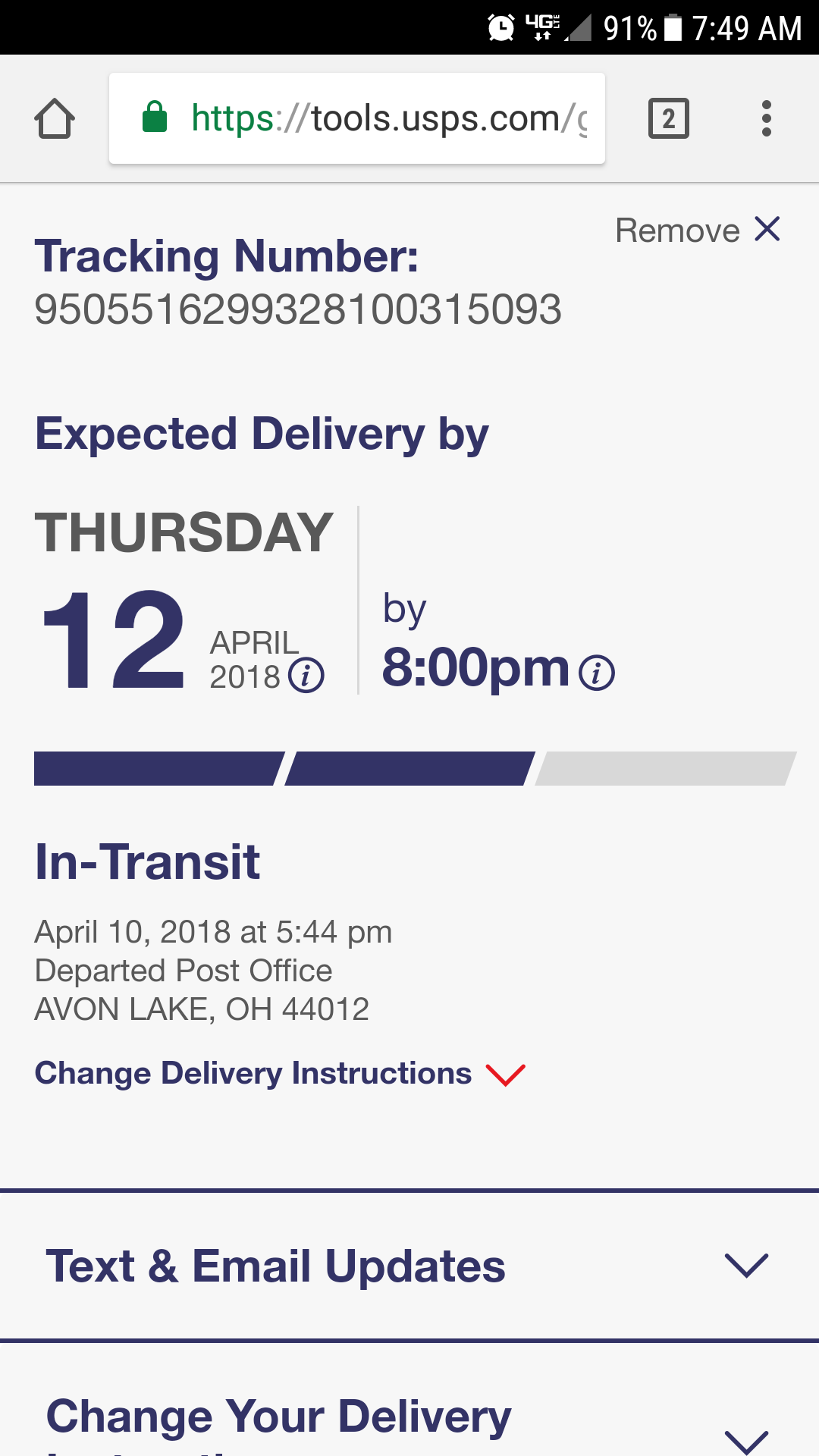Open the browser overflow menu
The image size is (819, 1456).
click(x=767, y=118)
